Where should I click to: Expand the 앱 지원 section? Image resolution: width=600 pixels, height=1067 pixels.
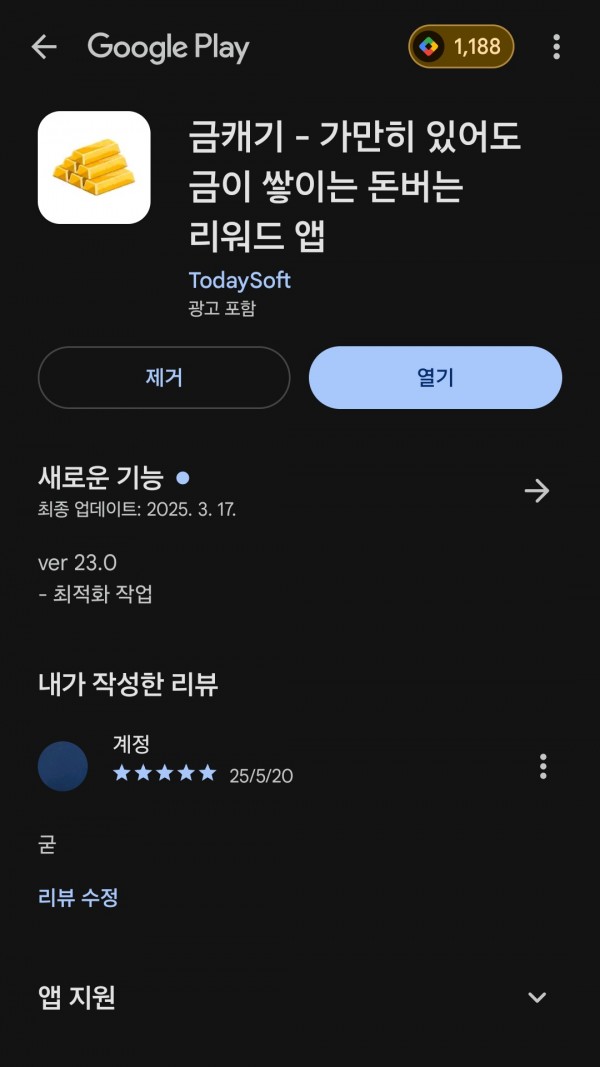(537, 998)
